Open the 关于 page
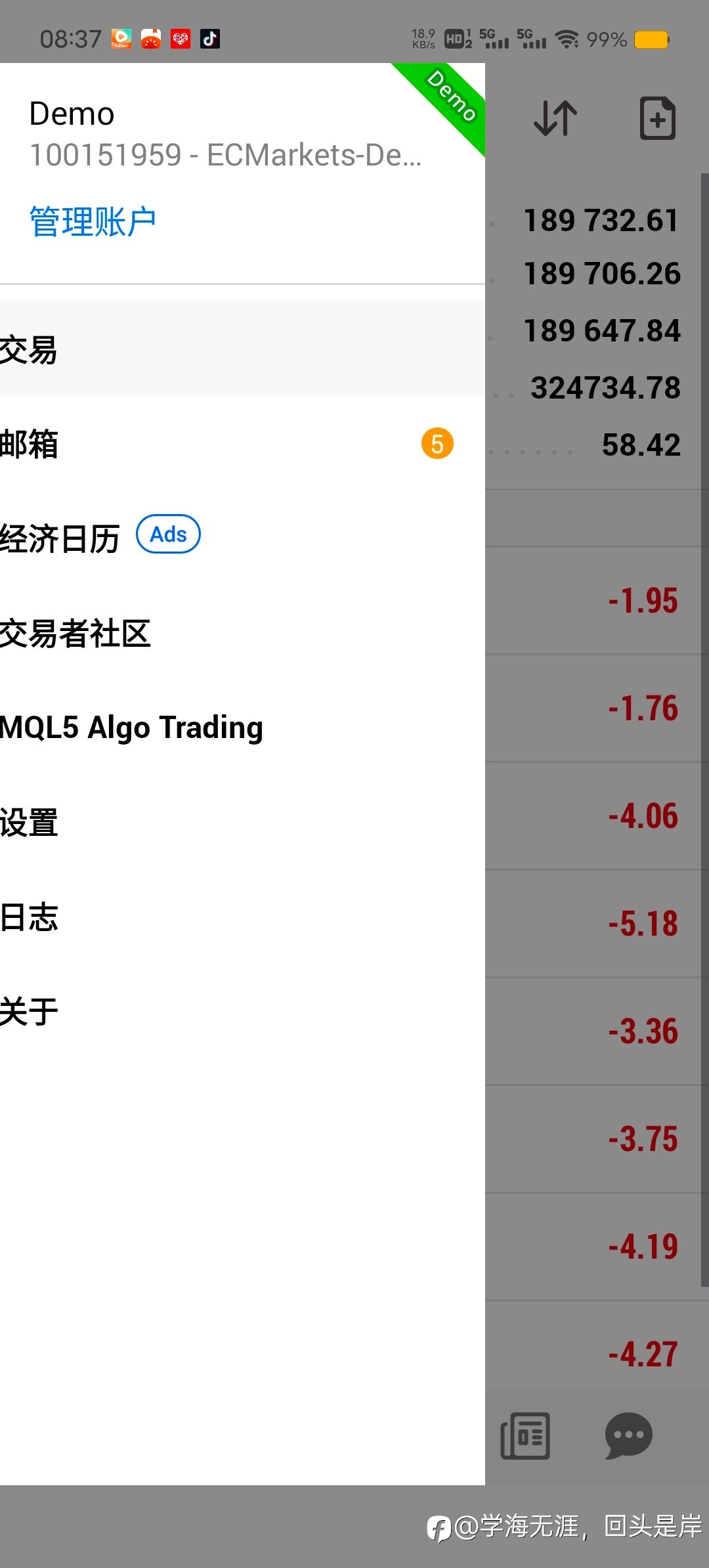This screenshot has width=709, height=1568. (242, 1012)
